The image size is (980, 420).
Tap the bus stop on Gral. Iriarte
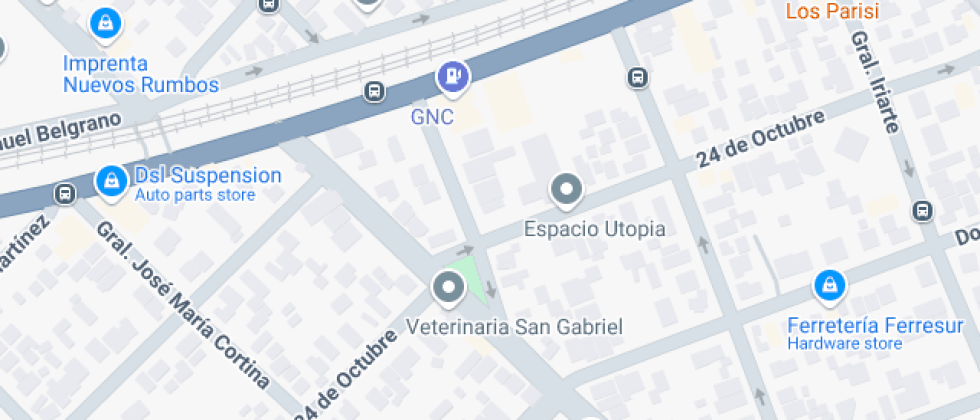(922, 211)
